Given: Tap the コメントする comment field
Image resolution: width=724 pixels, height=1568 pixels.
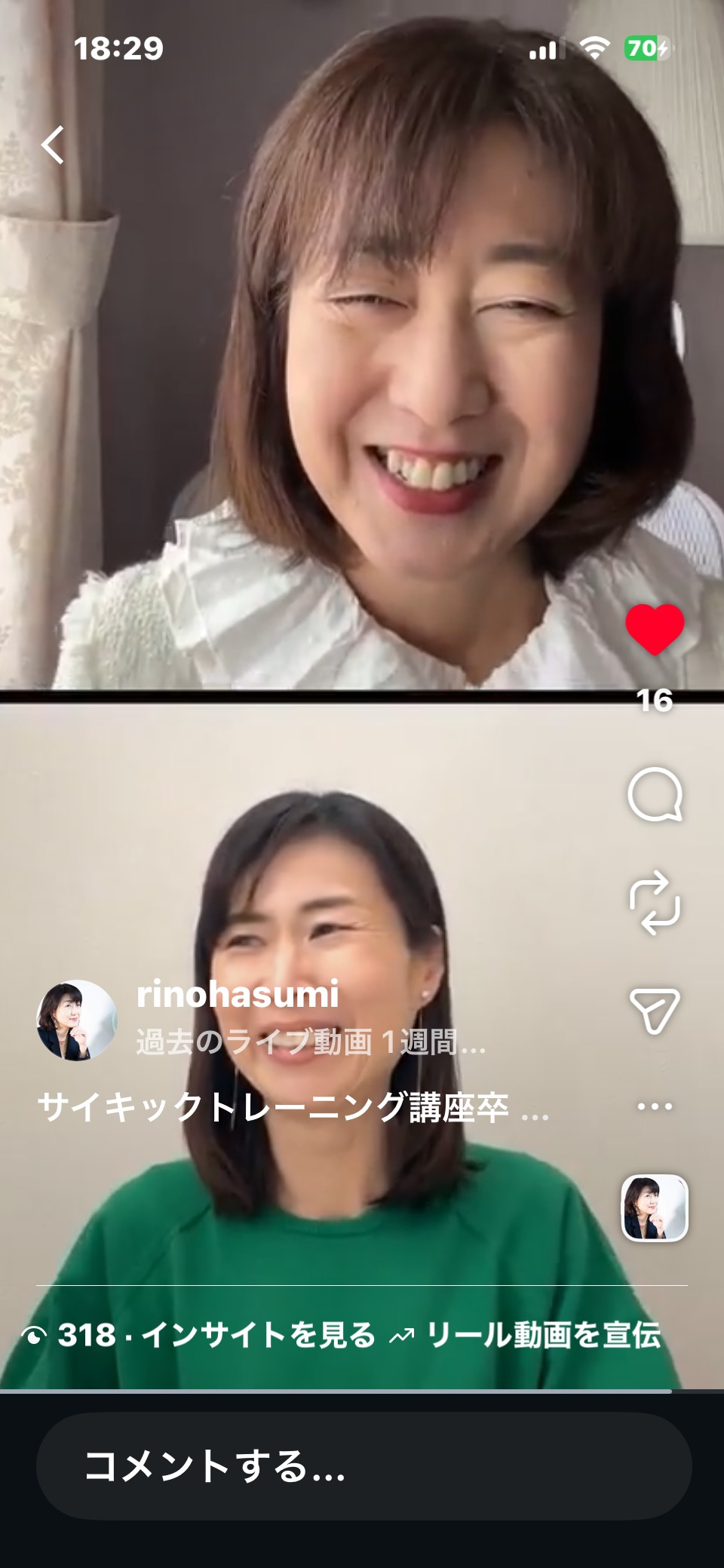Looking at the screenshot, I should [364, 1466].
